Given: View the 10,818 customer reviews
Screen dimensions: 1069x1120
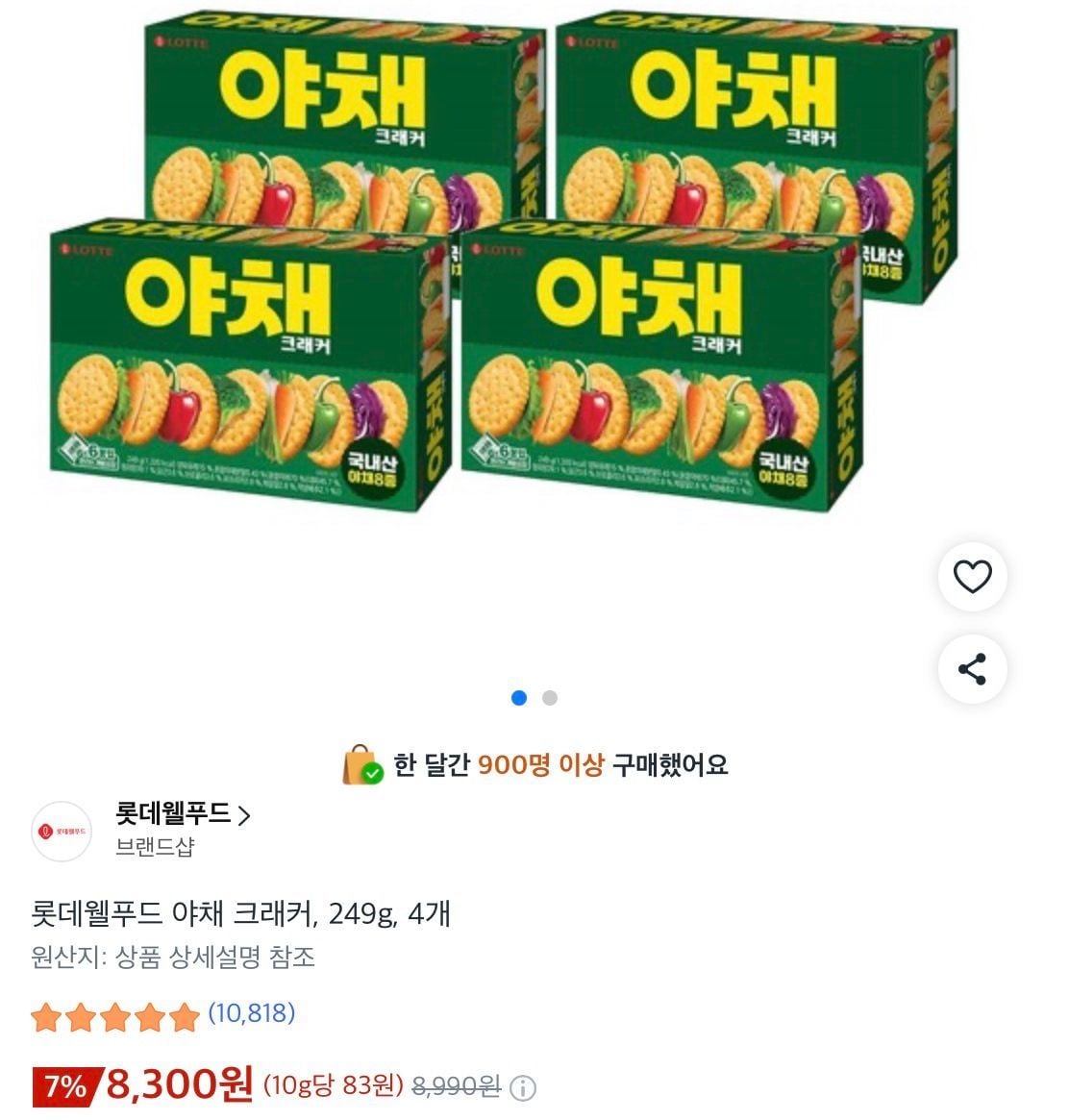Looking at the screenshot, I should [251, 1013].
